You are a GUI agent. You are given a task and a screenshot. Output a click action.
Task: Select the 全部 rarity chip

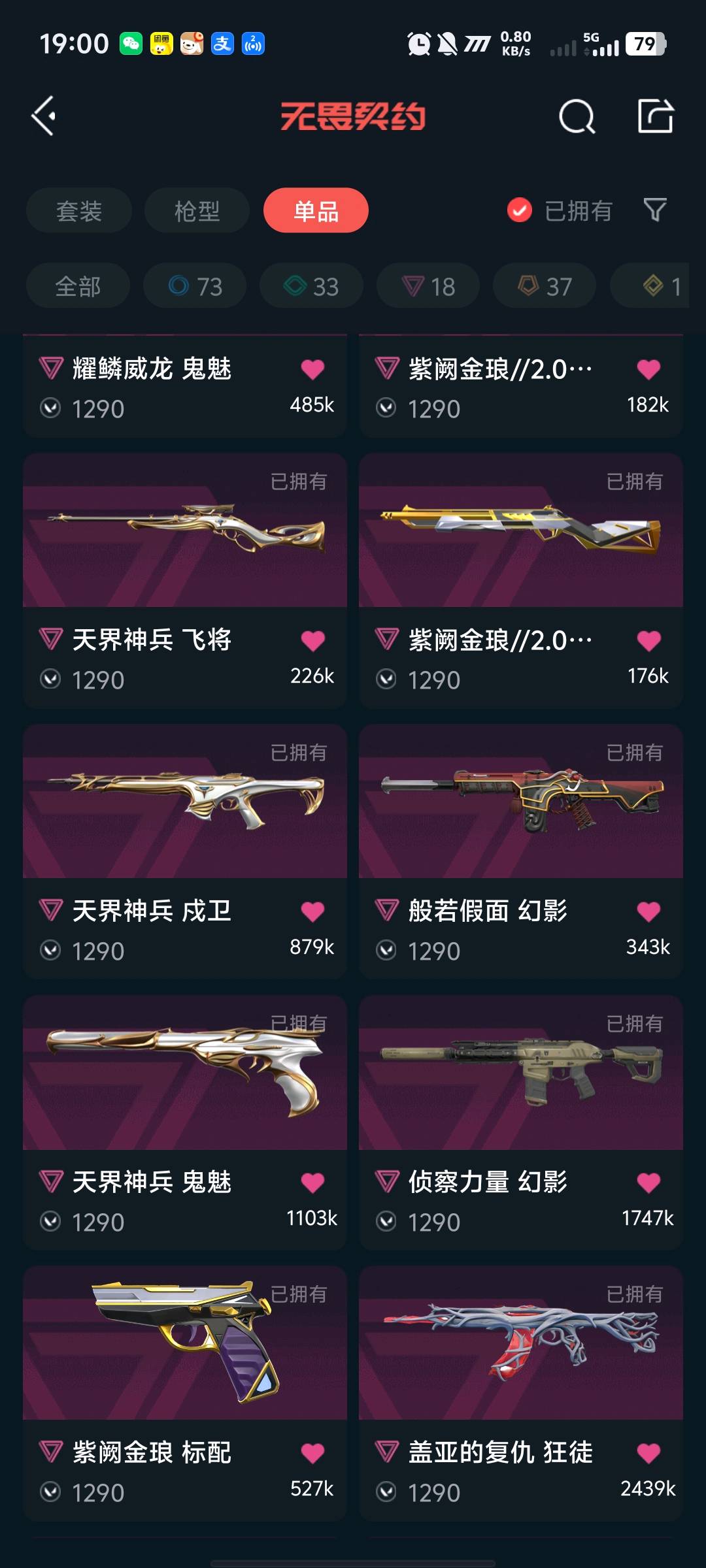[78, 286]
